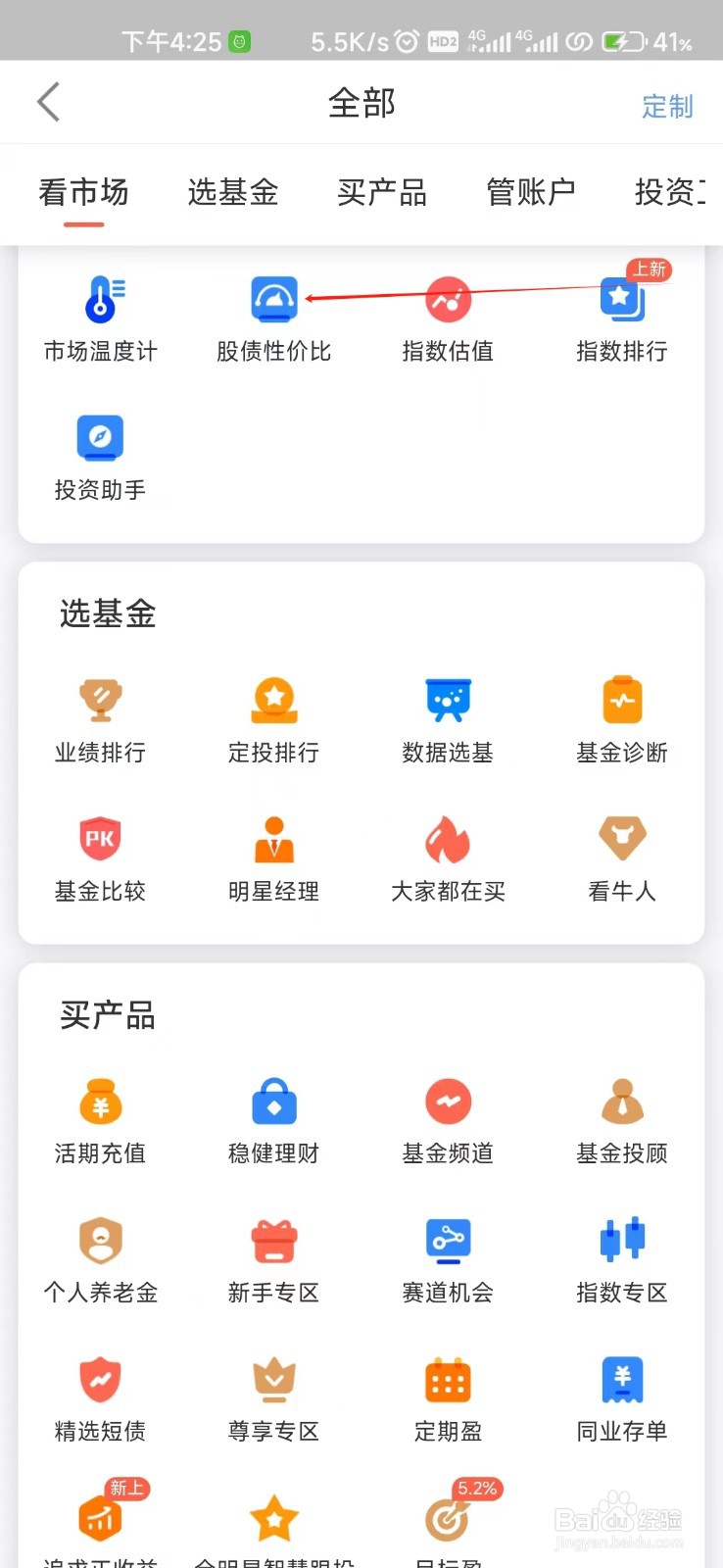Open 活期充值 top-up
The width and height of the screenshot is (723, 1568).
pos(100,1120)
